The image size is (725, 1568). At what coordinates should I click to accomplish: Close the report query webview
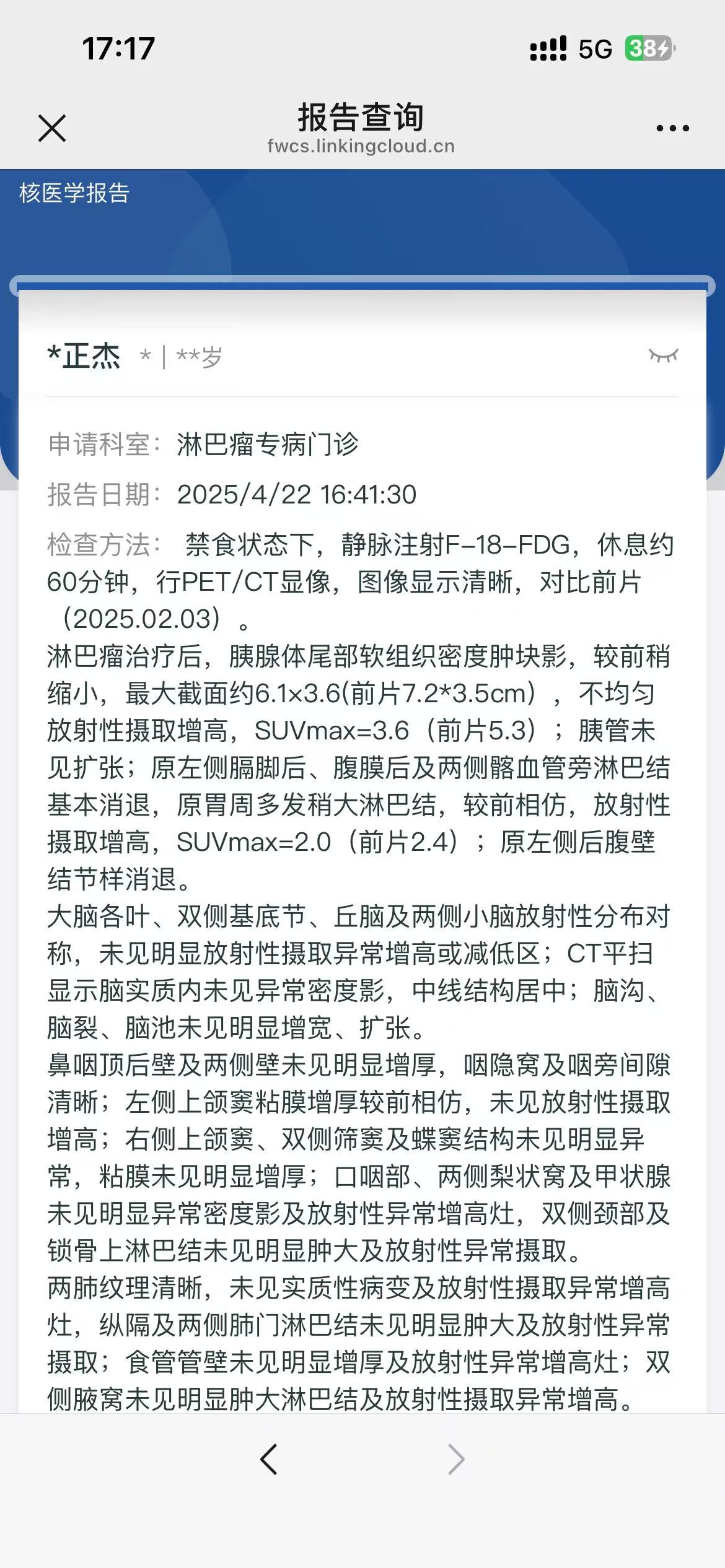pos(52,128)
